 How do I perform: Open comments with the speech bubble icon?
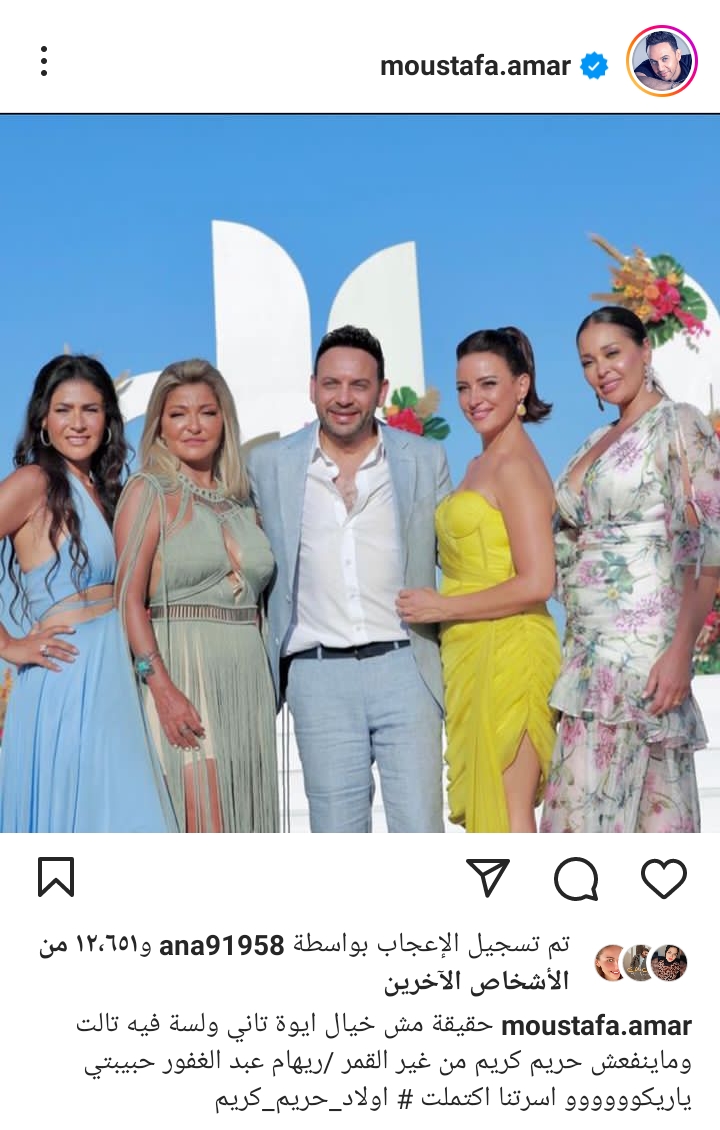(x=576, y=880)
